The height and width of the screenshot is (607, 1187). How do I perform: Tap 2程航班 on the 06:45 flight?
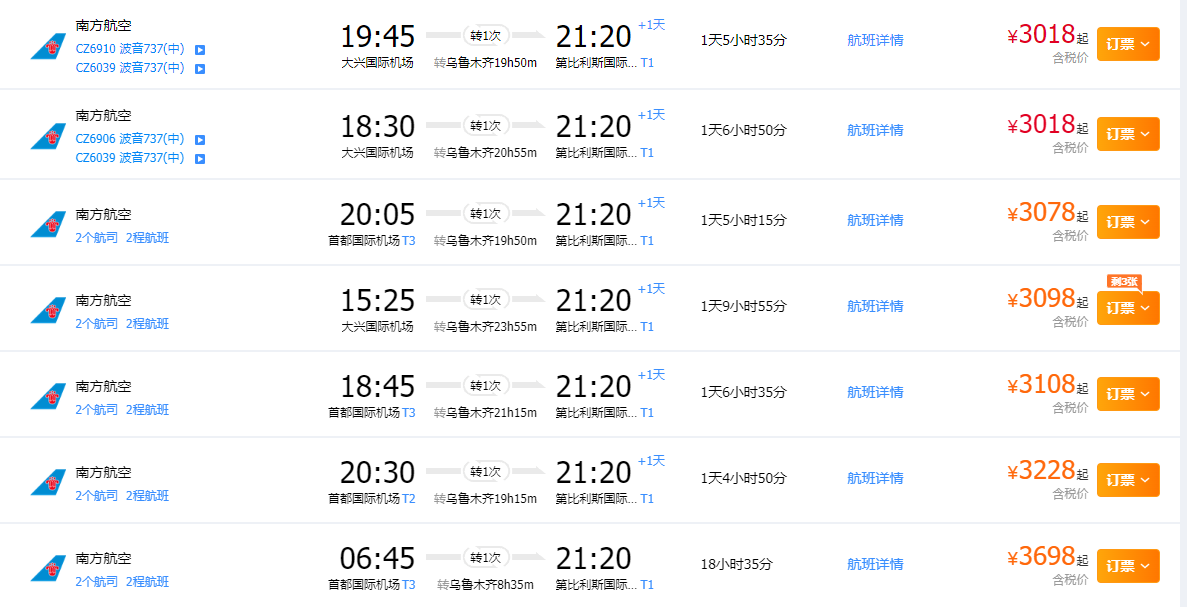pyautogui.click(x=147, y=582)
